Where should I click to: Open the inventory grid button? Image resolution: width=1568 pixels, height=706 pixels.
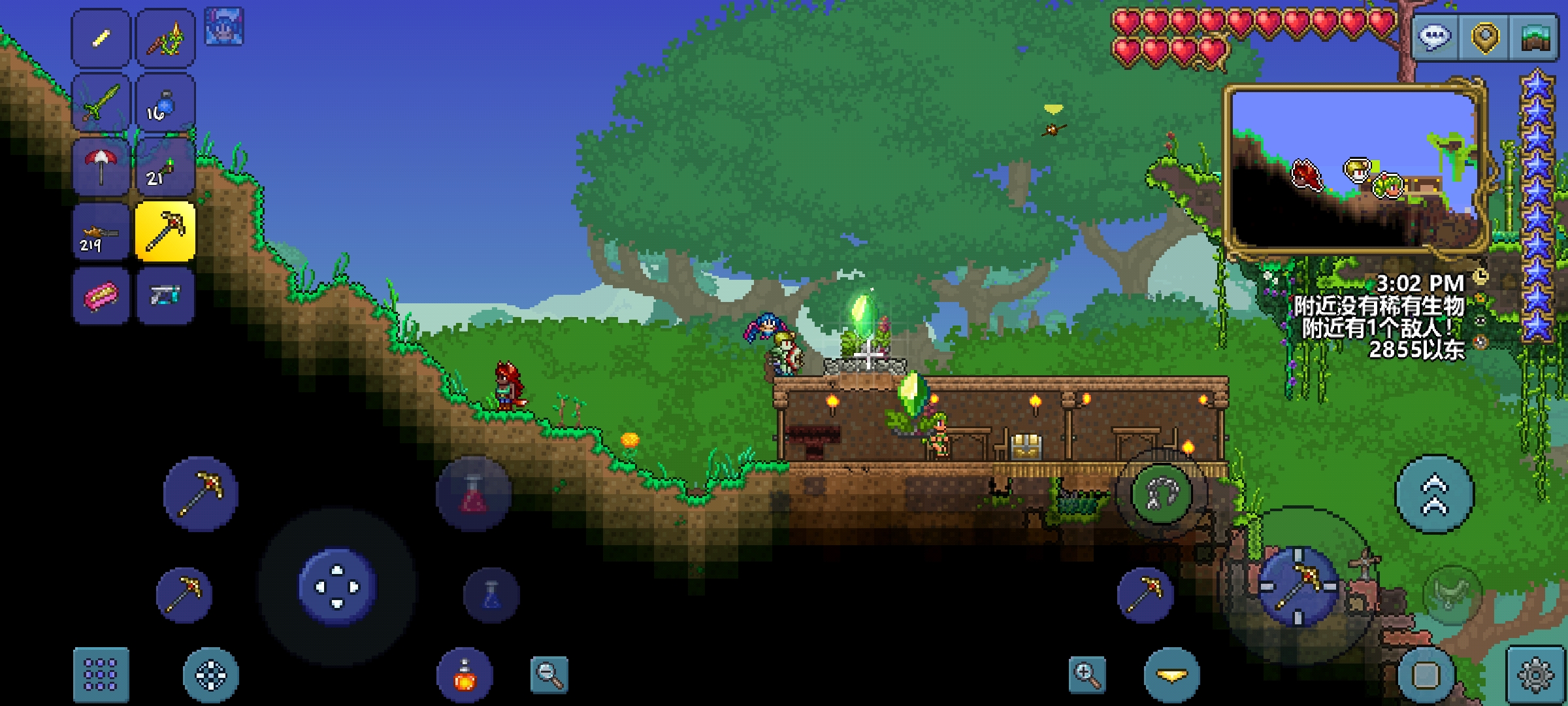[101, 675]
